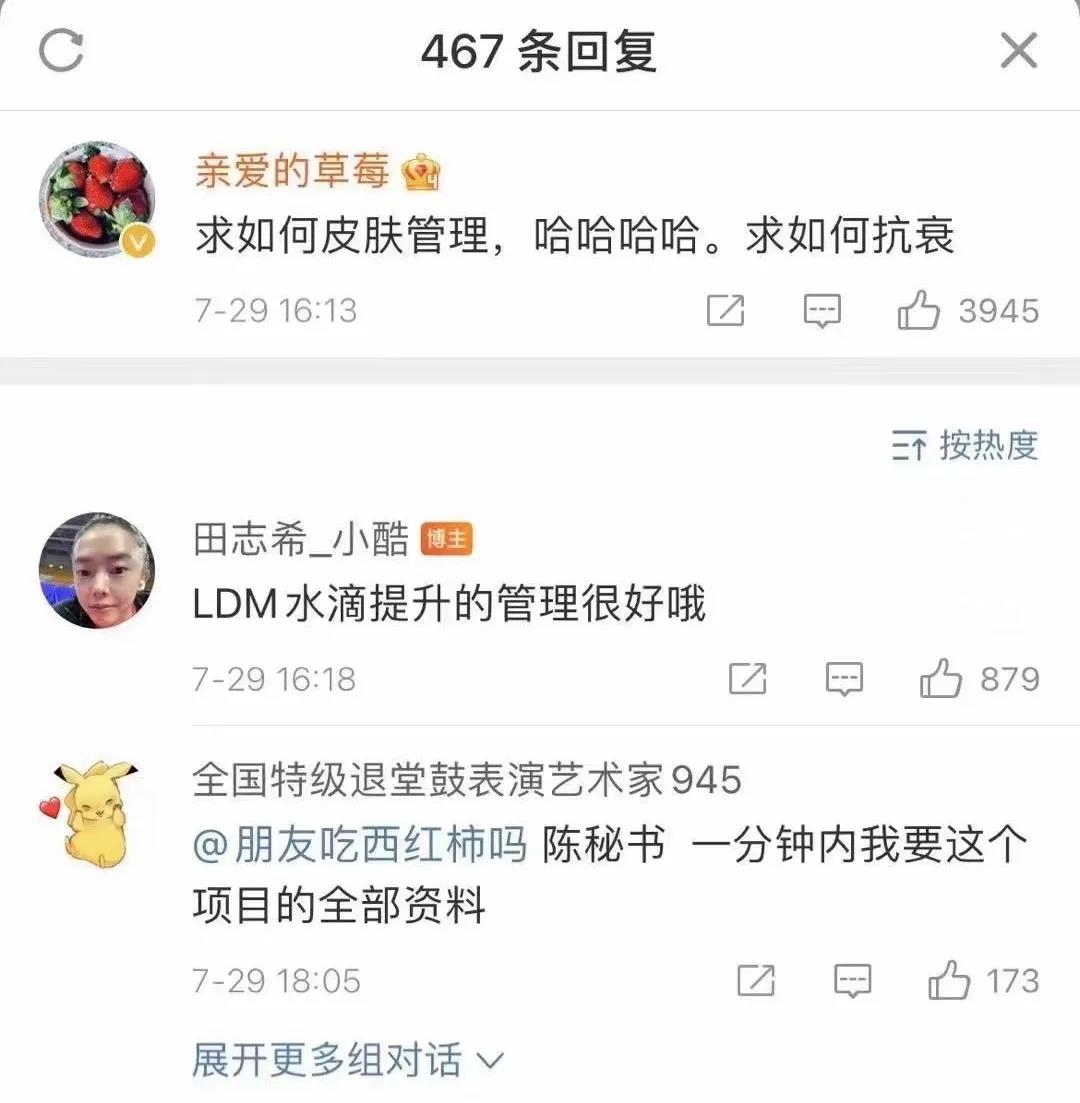This screenshot has width=1080, height=1103.
Task: Open user 全国特级退堂鼓表演艺术家945
Action: (466, 780)
